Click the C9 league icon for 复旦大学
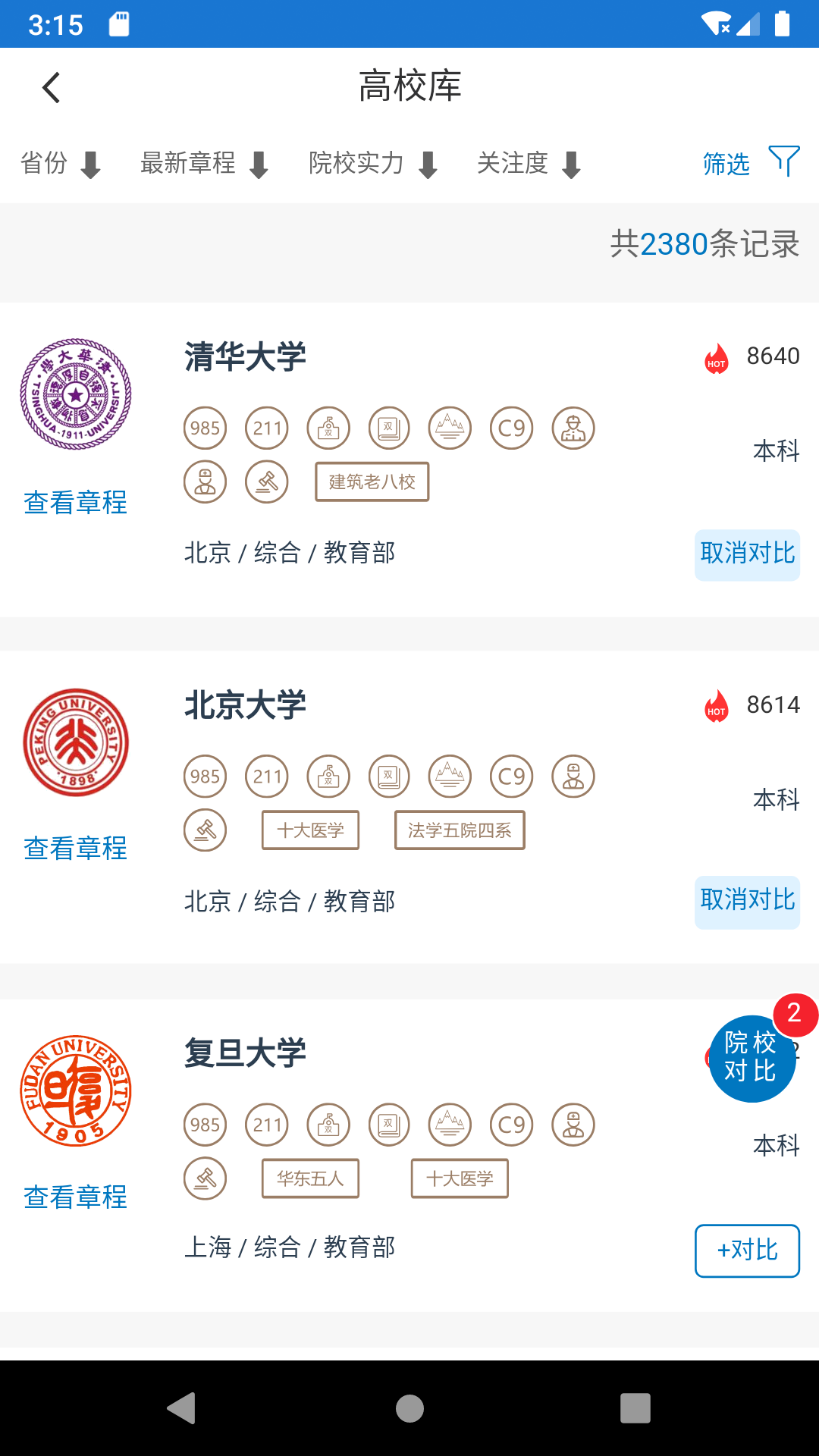The width and height of the screenshot is (819, 1456). (512, 1125)
